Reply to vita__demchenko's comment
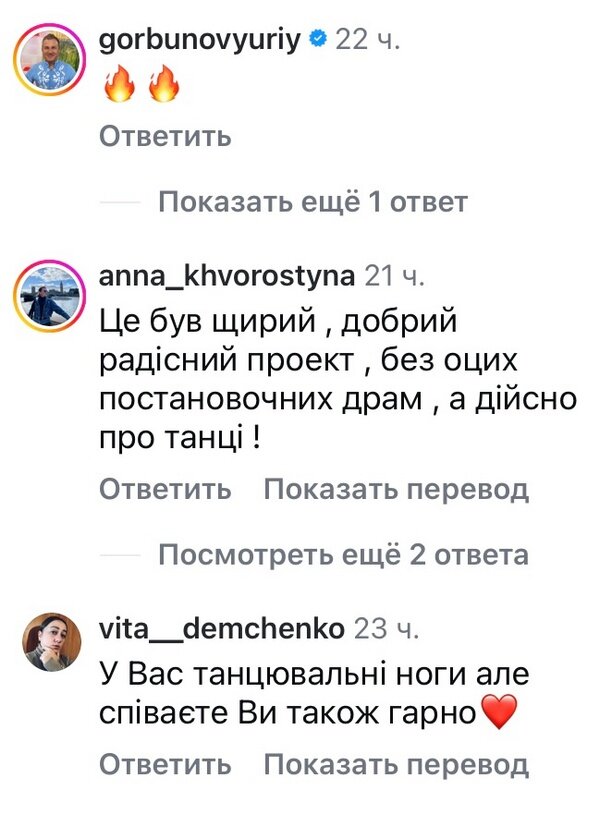 tap(165, 765)
